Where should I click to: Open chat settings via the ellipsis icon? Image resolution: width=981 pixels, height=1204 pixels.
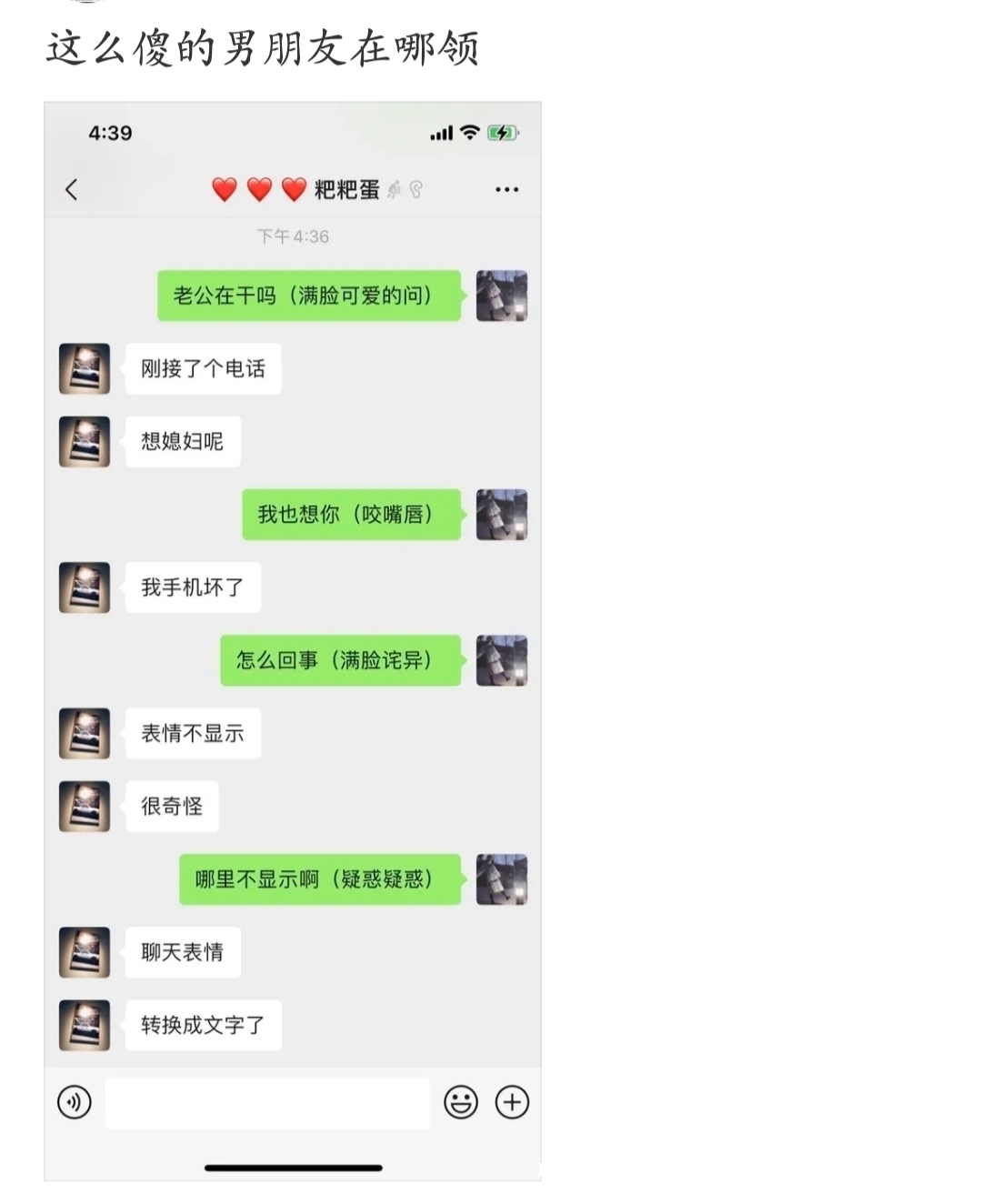[506, 189]
